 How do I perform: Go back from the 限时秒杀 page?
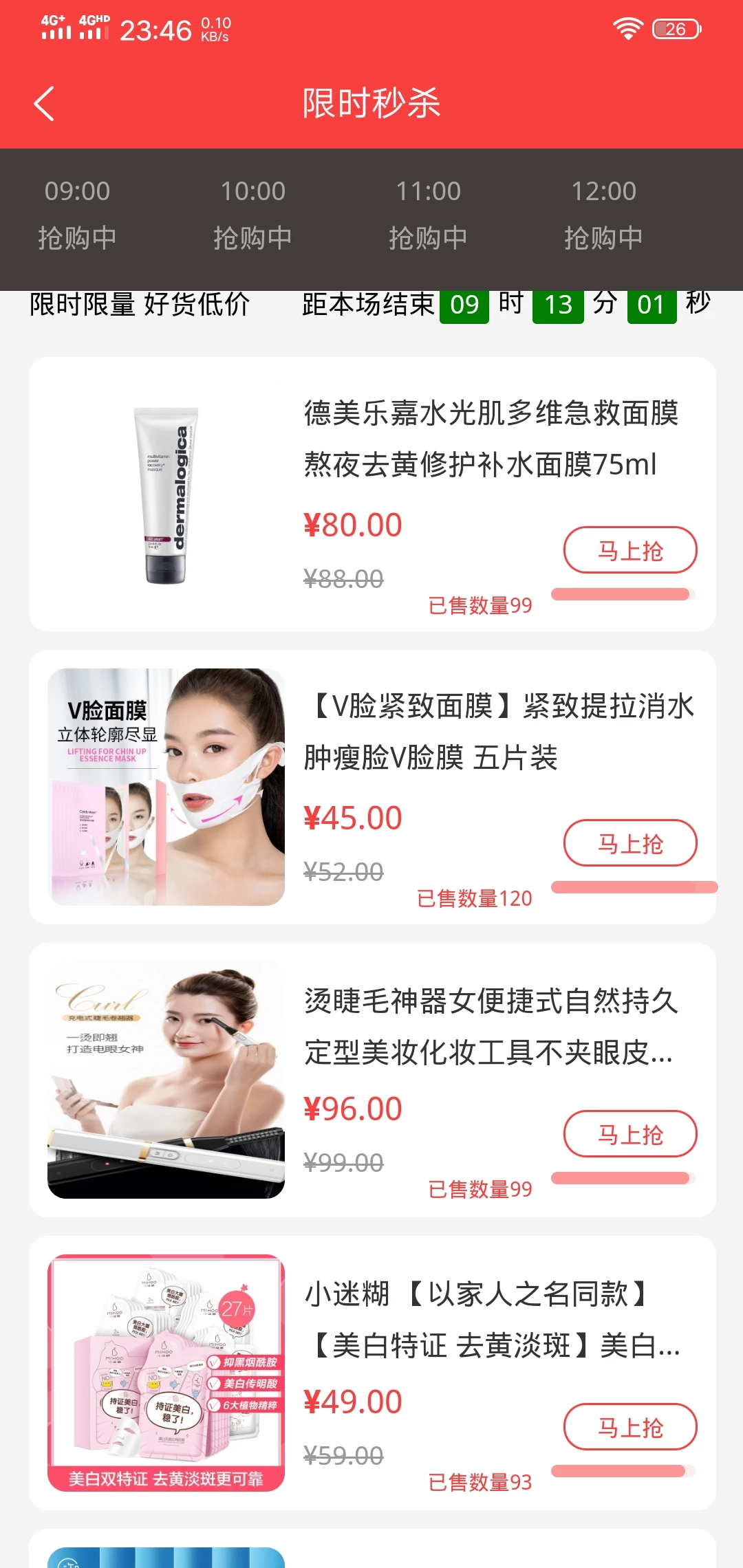tap(44, 104)
